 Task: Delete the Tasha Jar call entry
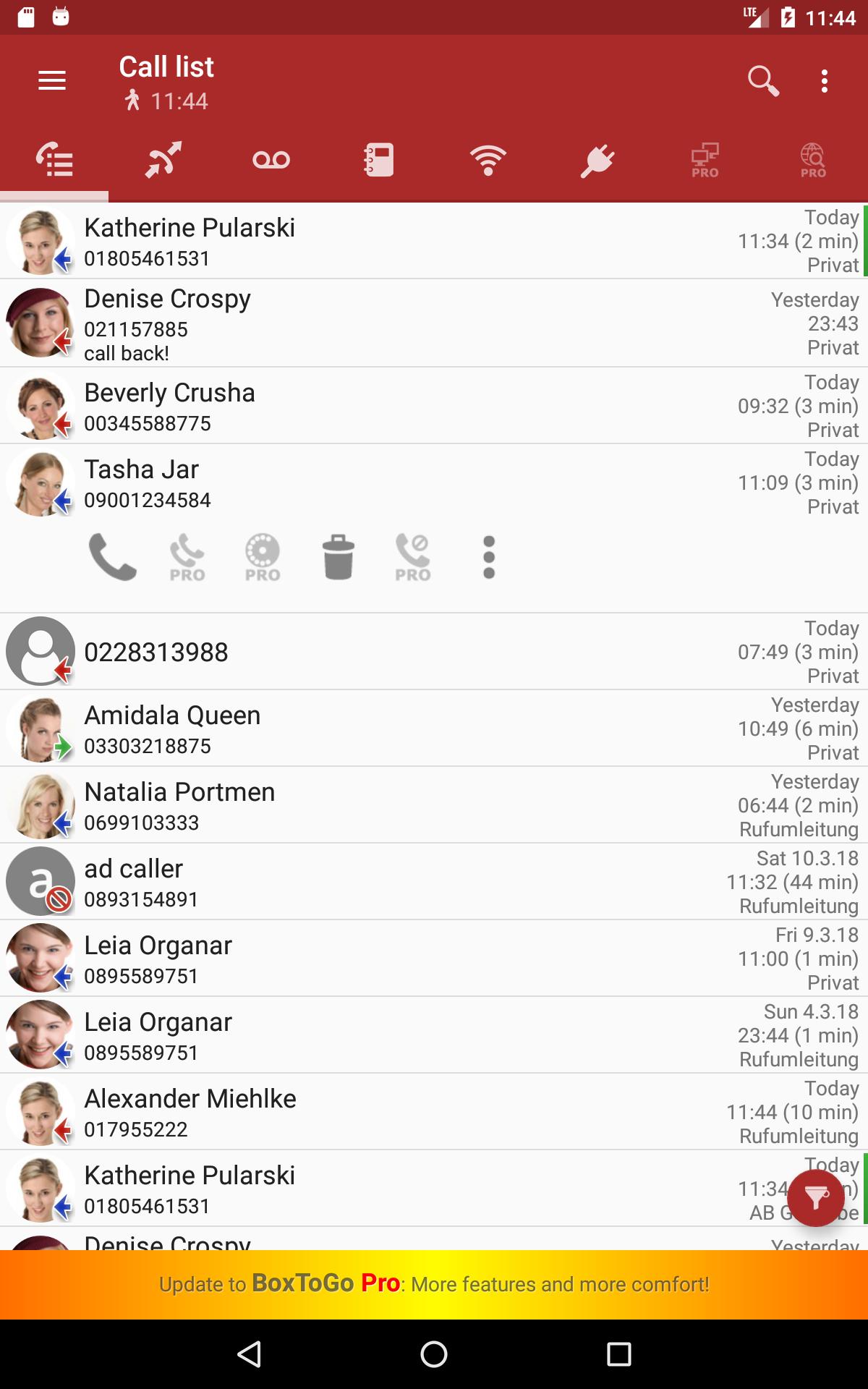pyautogui.click(x=339, y=557)
